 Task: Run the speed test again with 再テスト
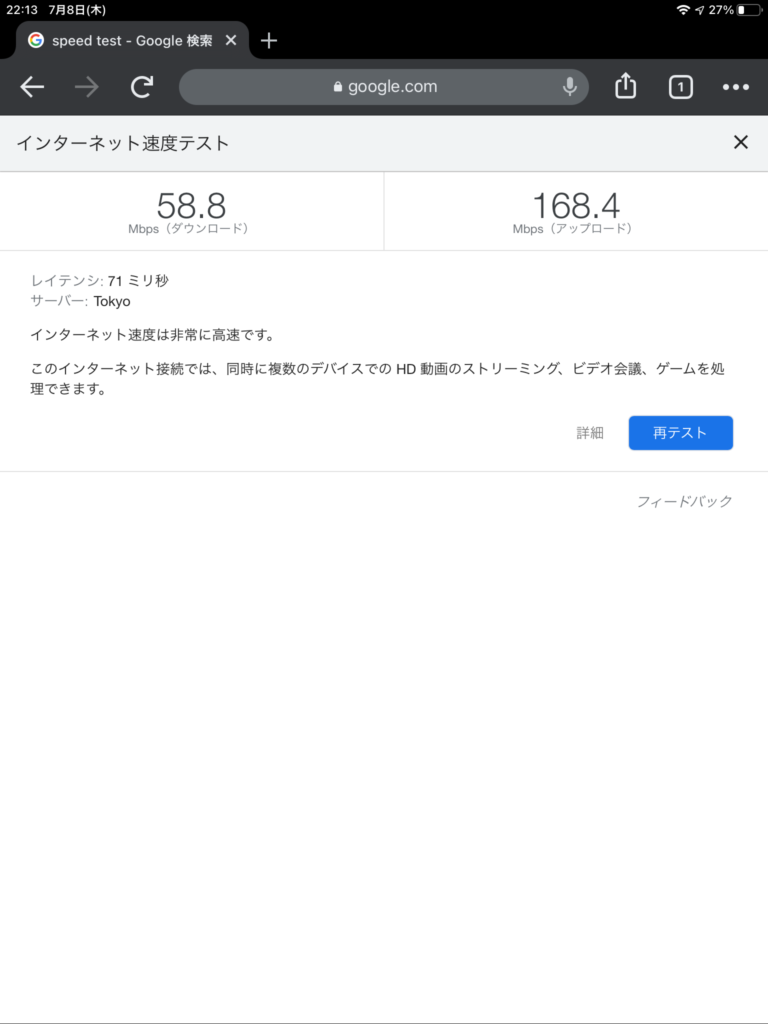coord(680,433)
